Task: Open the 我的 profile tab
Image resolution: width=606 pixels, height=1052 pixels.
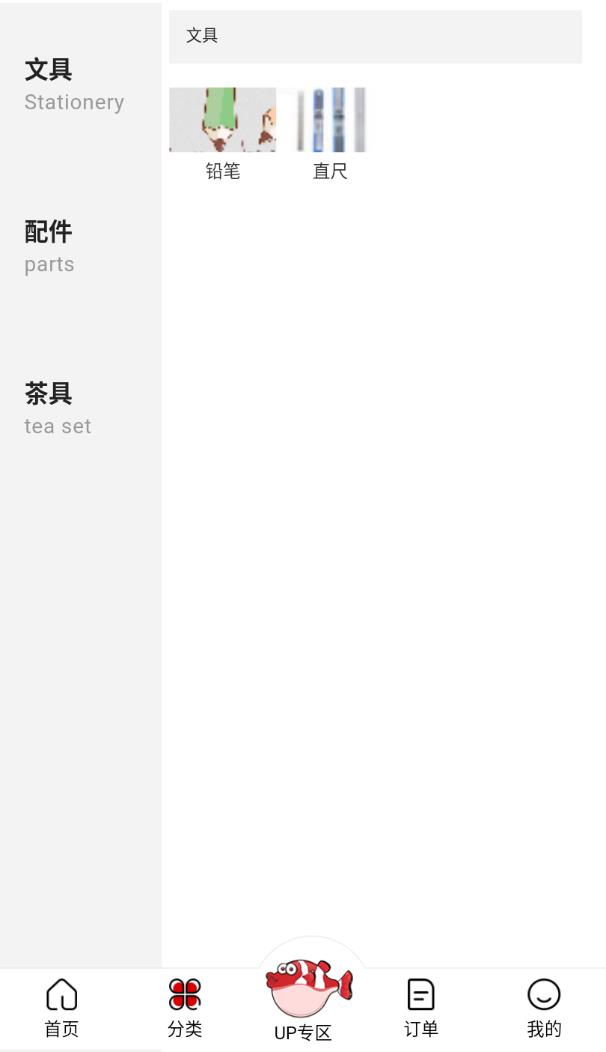Action: coord(544,1008)
